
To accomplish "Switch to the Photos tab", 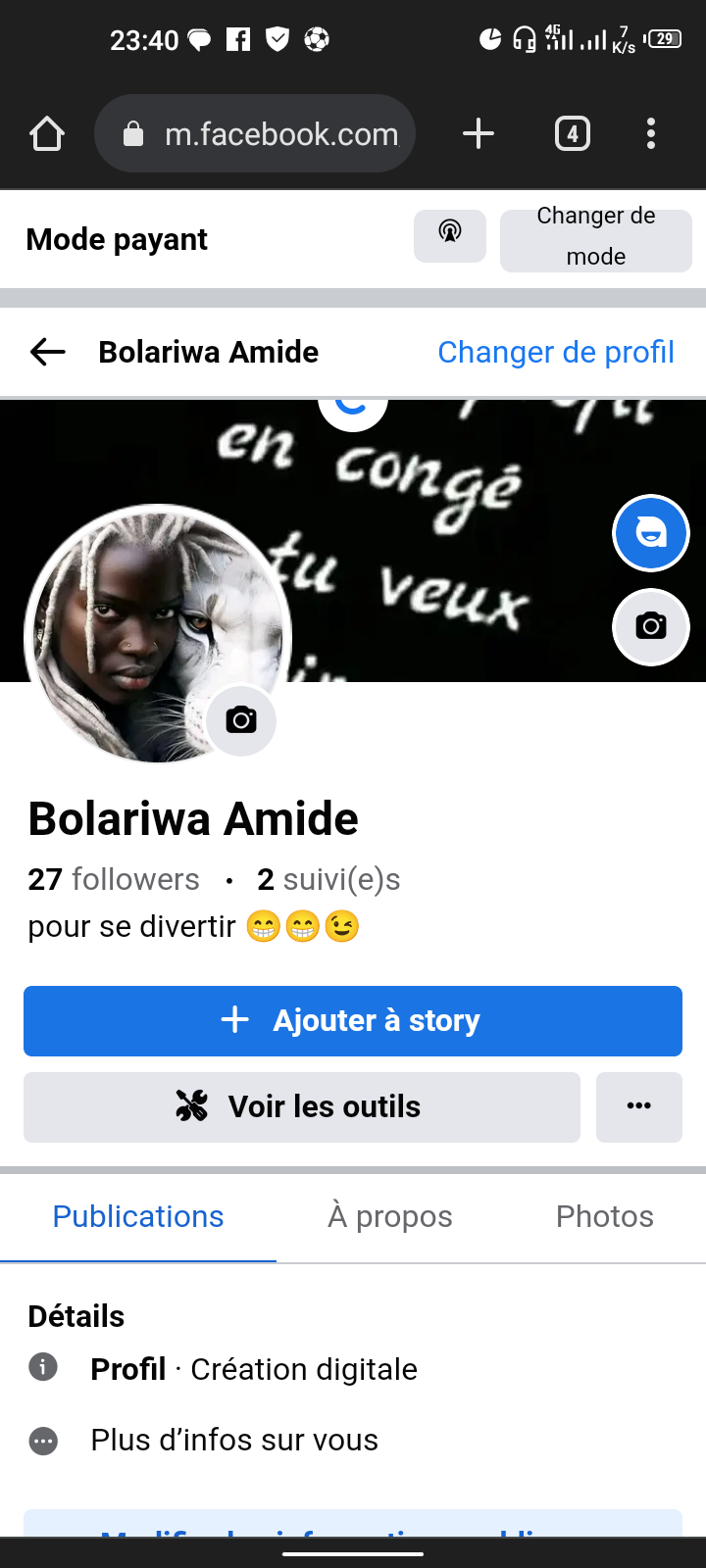I will click(604, 1217).
